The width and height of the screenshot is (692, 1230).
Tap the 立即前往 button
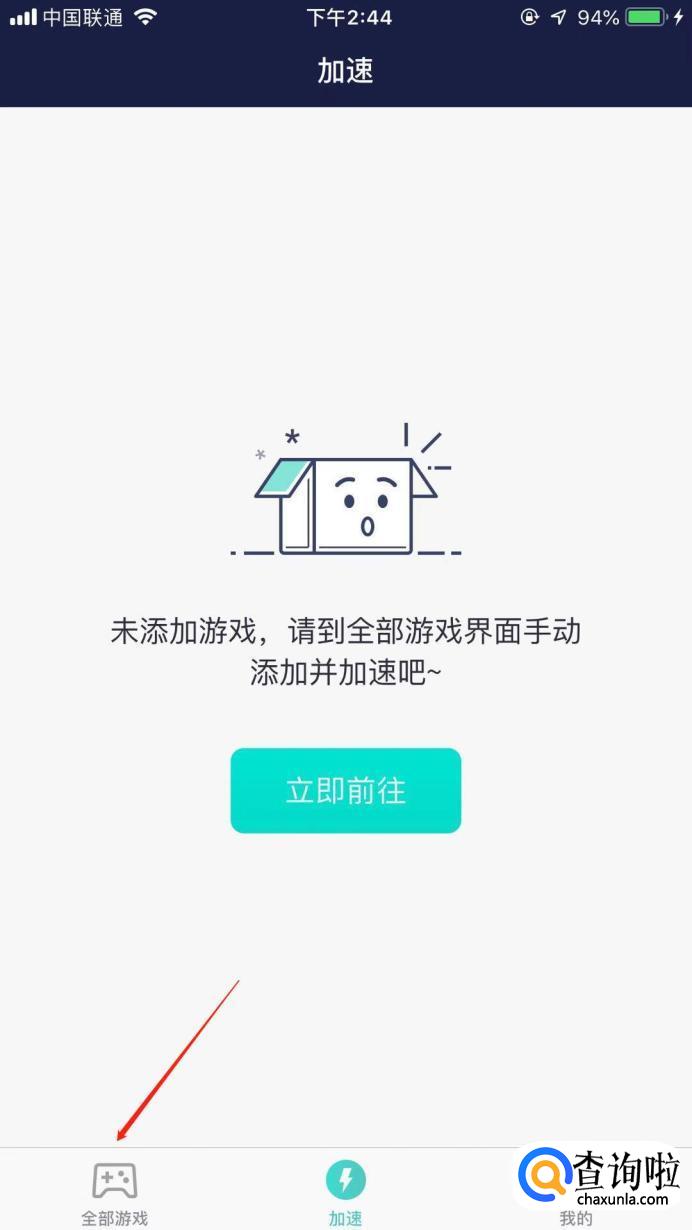click(x=345, y=790)
